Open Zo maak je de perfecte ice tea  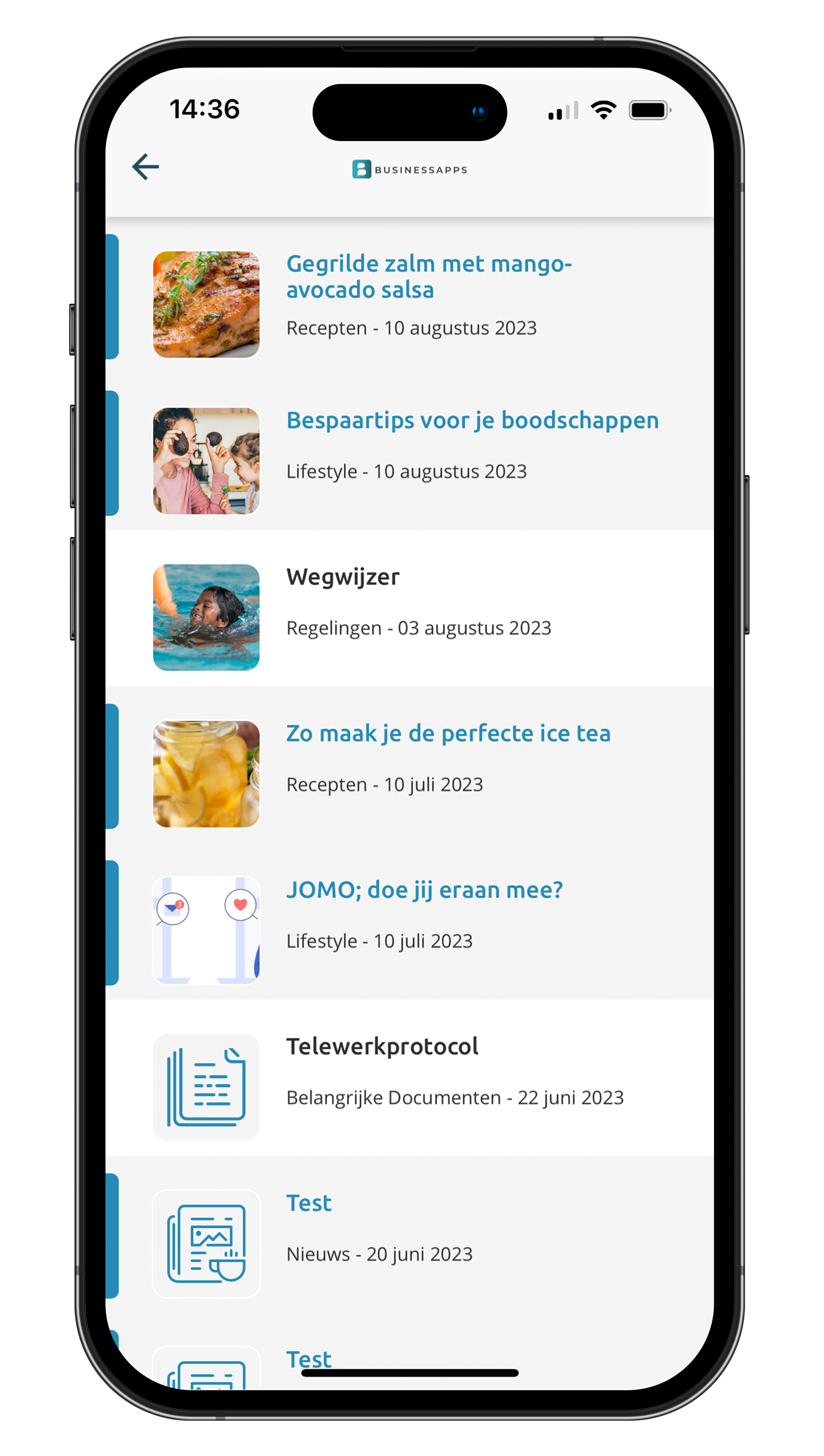tap(448, 734)
